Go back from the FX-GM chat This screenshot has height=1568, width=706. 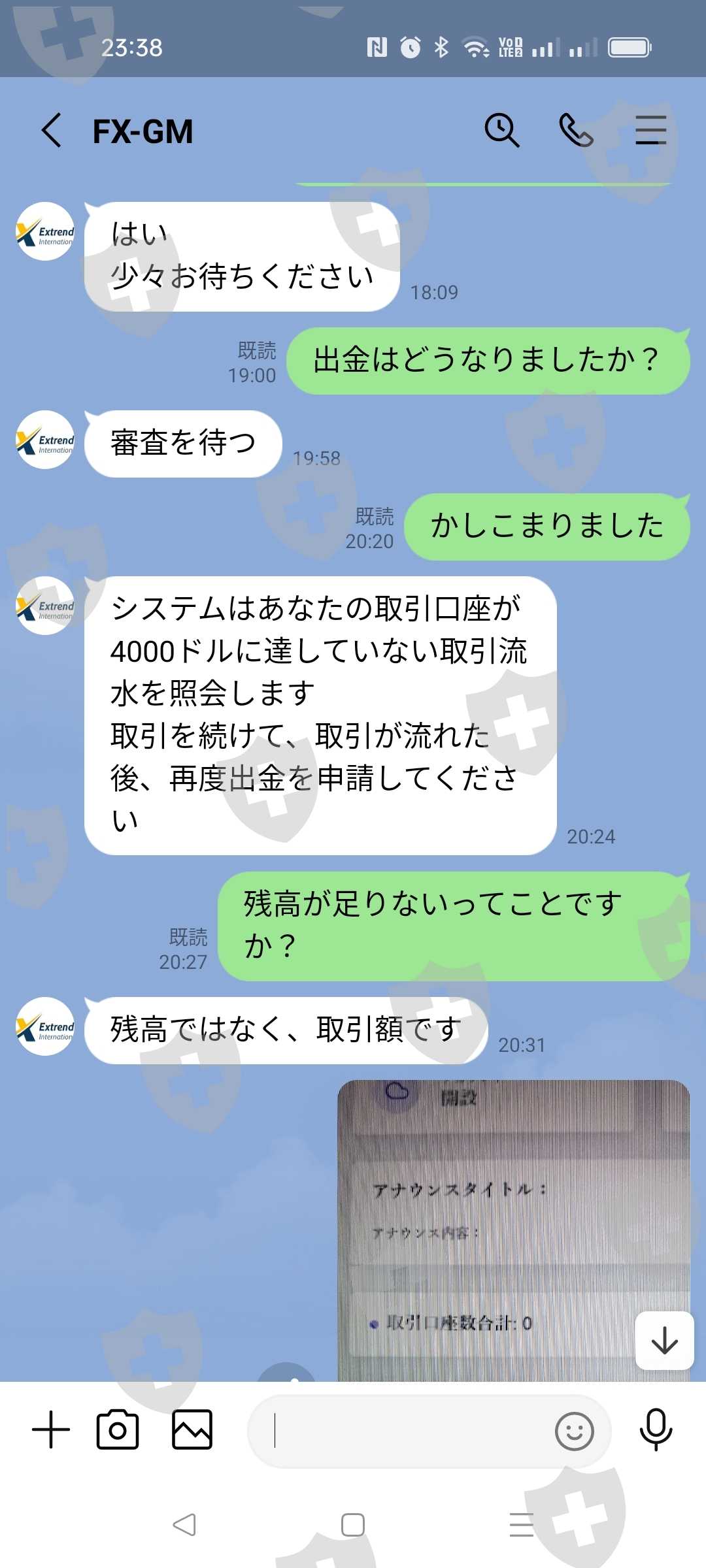(x=52, y=131)
